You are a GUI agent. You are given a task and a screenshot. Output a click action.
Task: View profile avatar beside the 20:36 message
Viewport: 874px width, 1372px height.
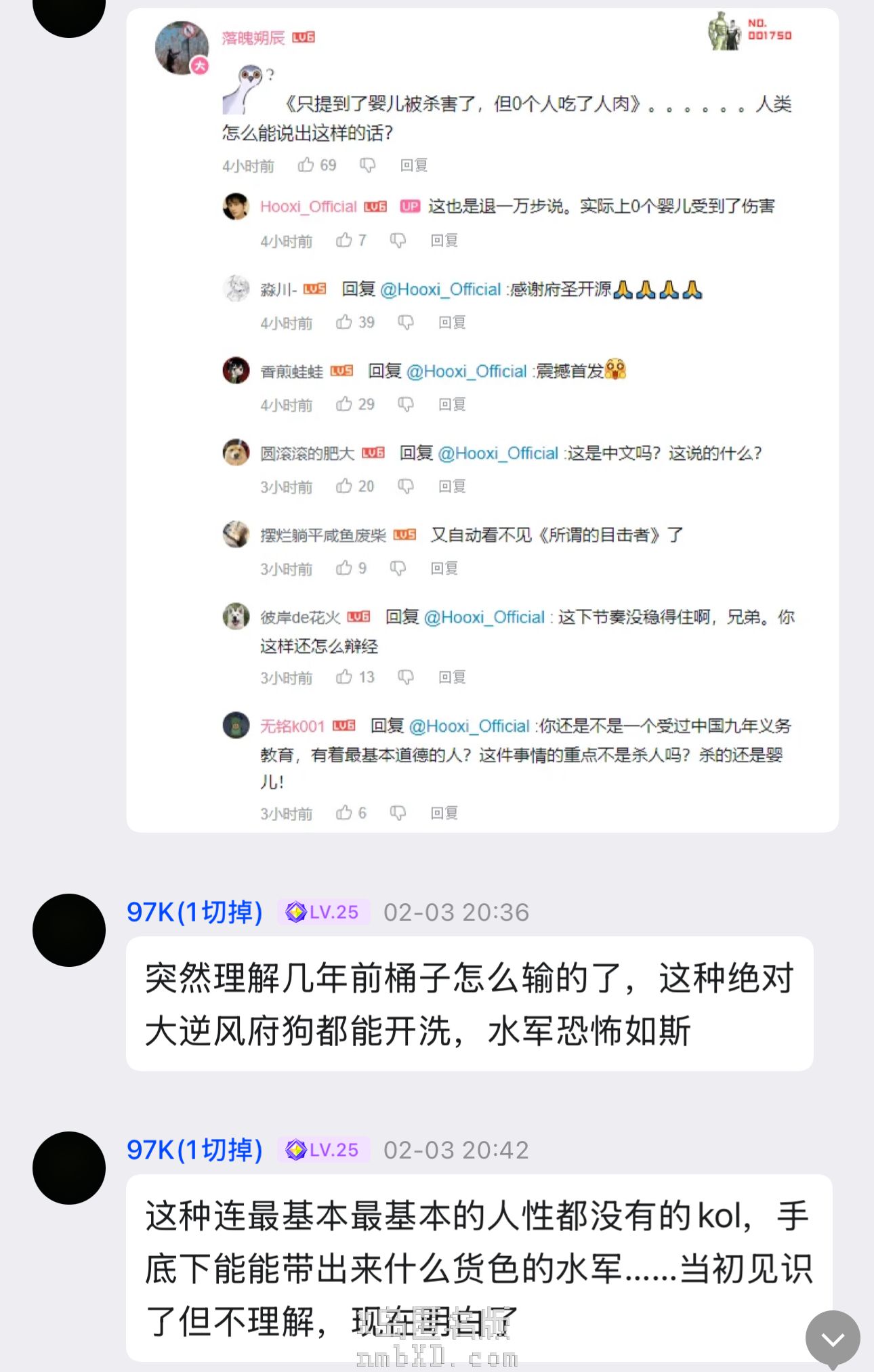[69, 930]
